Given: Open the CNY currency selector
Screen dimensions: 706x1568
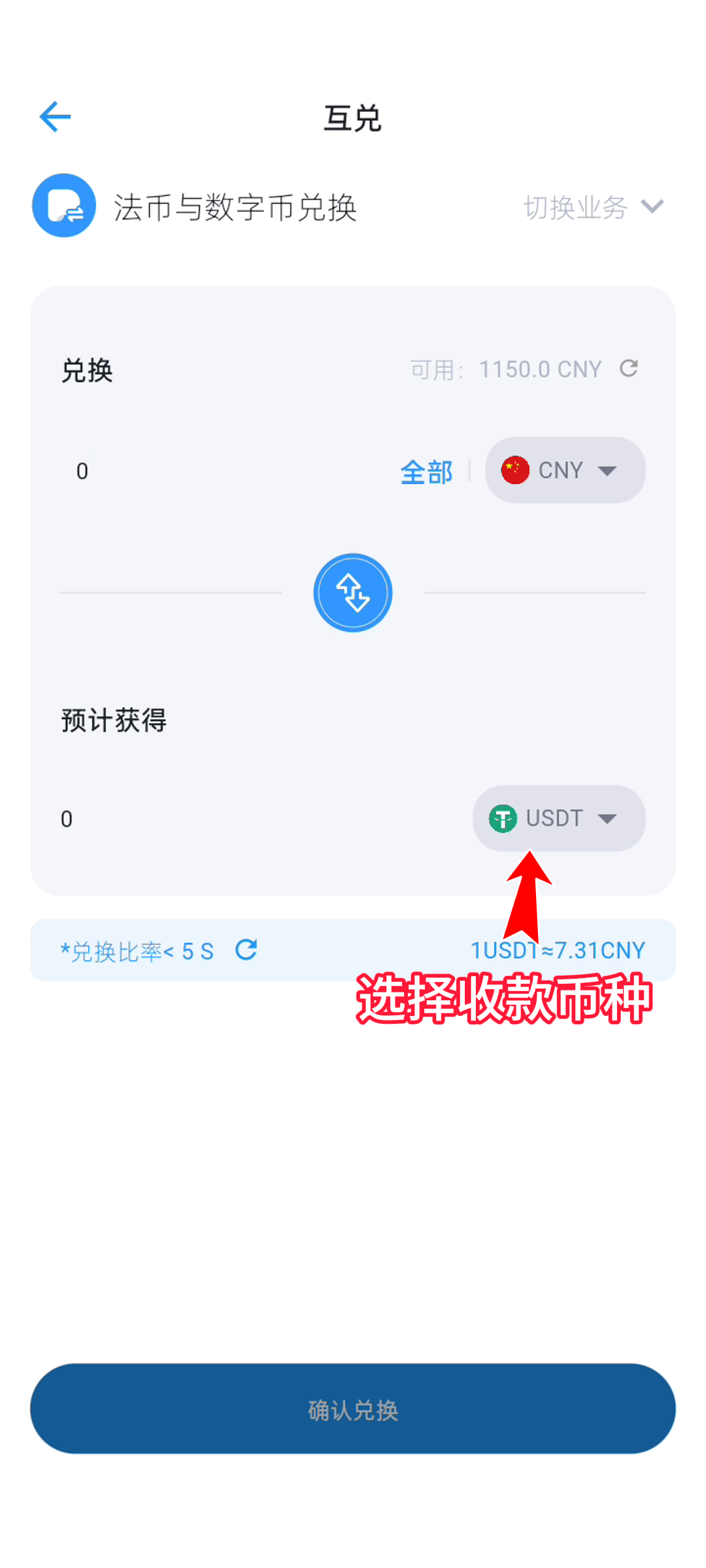Looking at the screenshot, I should pyautogui.click(x=565, y=470).
